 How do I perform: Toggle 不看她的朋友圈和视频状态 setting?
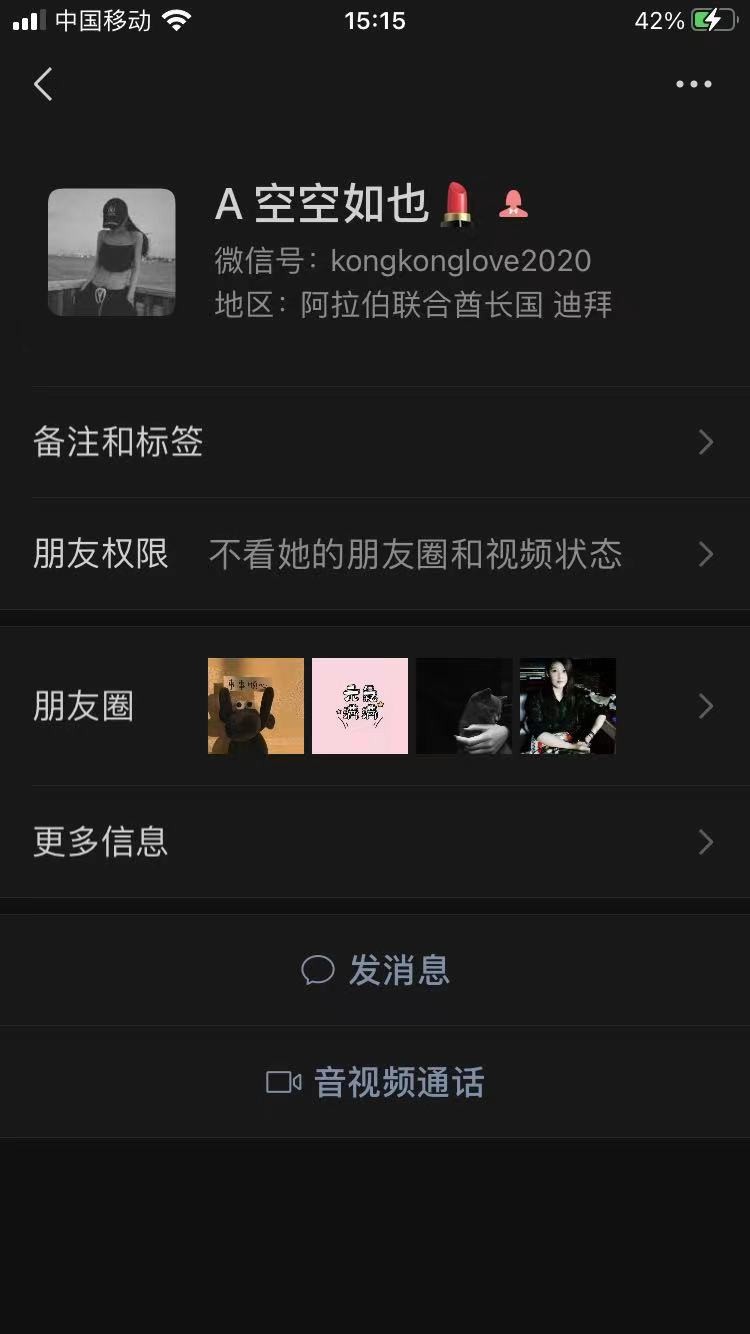[x=415, y=555]
